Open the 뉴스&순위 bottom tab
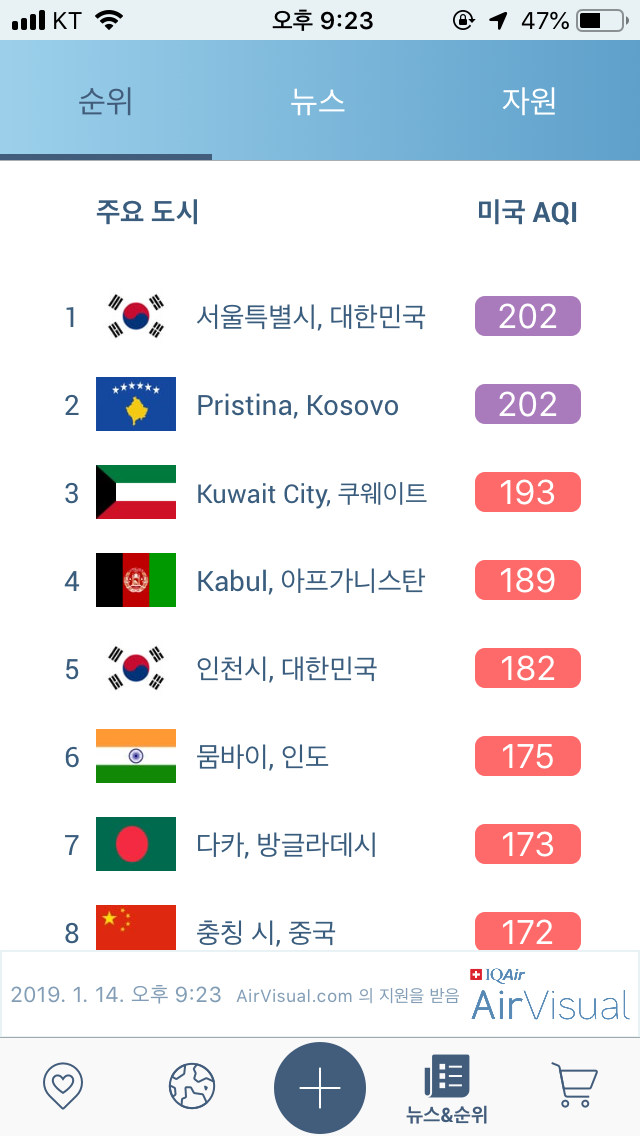Image resolution: width=640 pixels, height=1136 pixels. [447, 1087]
